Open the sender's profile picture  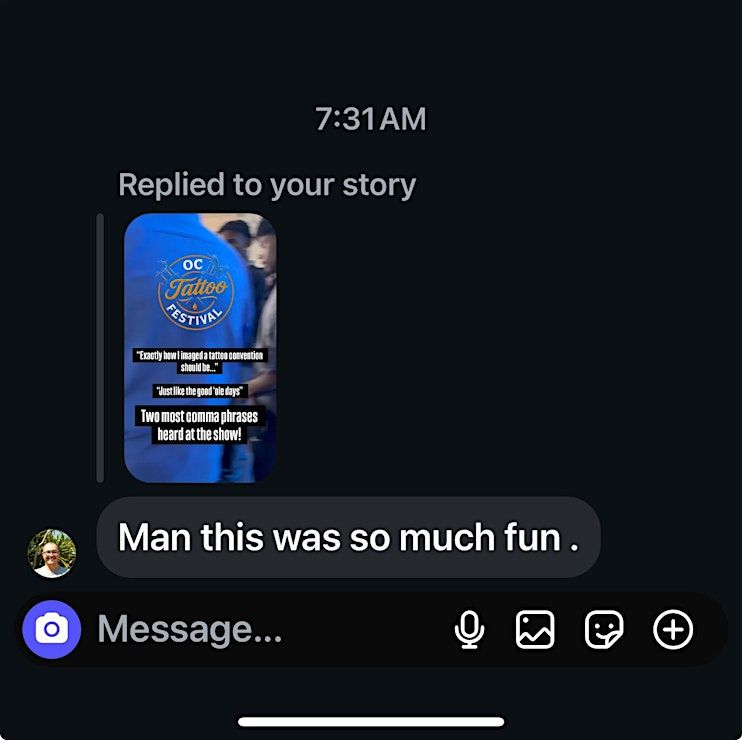(x=52, y=553)
